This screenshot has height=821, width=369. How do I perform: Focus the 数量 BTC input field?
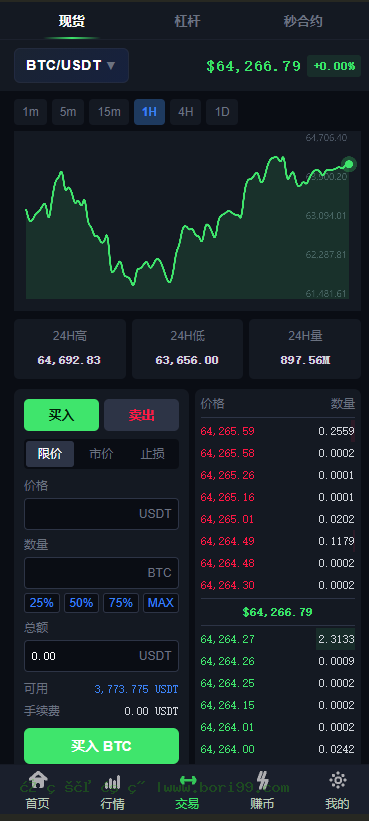[102, 573]
